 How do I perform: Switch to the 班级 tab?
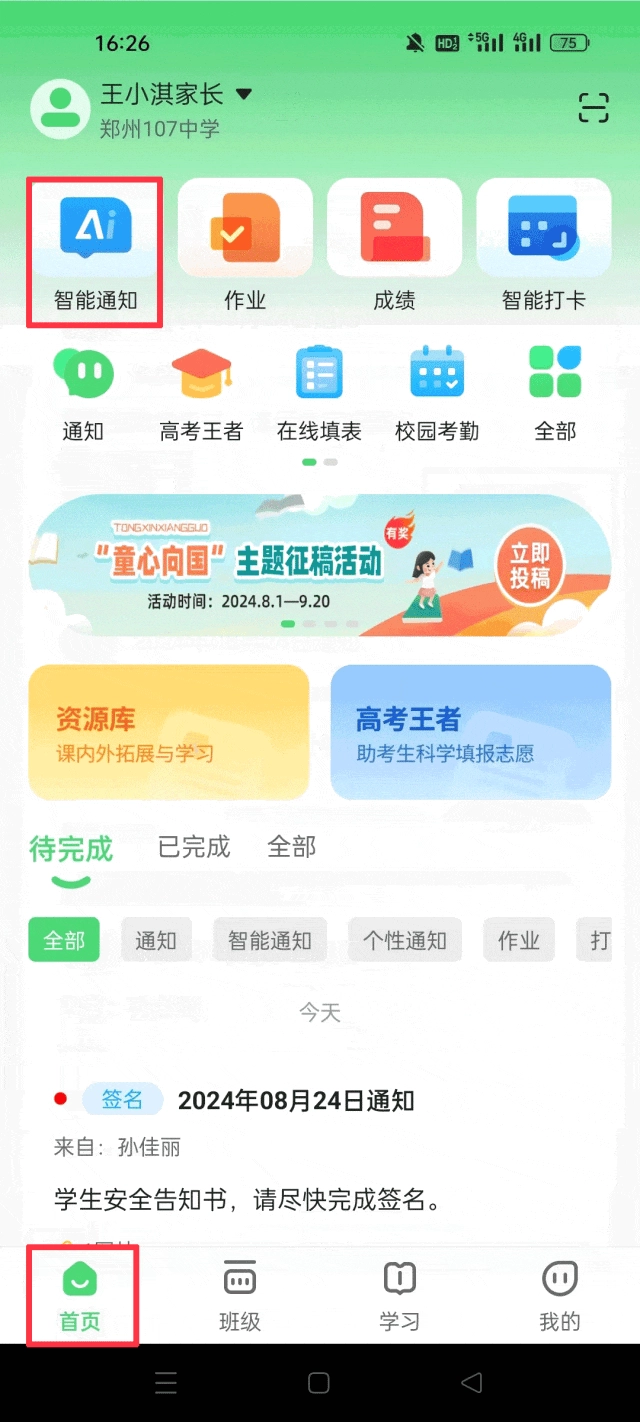pyautogui.click(x=240, y=1296)
